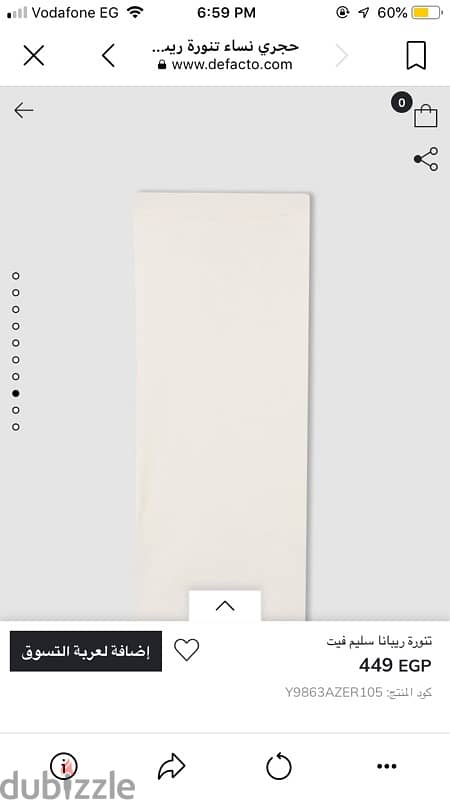The image size is (450, 800).
Task: Jump to the first product image dot
Action: click(x=16, y=276)
